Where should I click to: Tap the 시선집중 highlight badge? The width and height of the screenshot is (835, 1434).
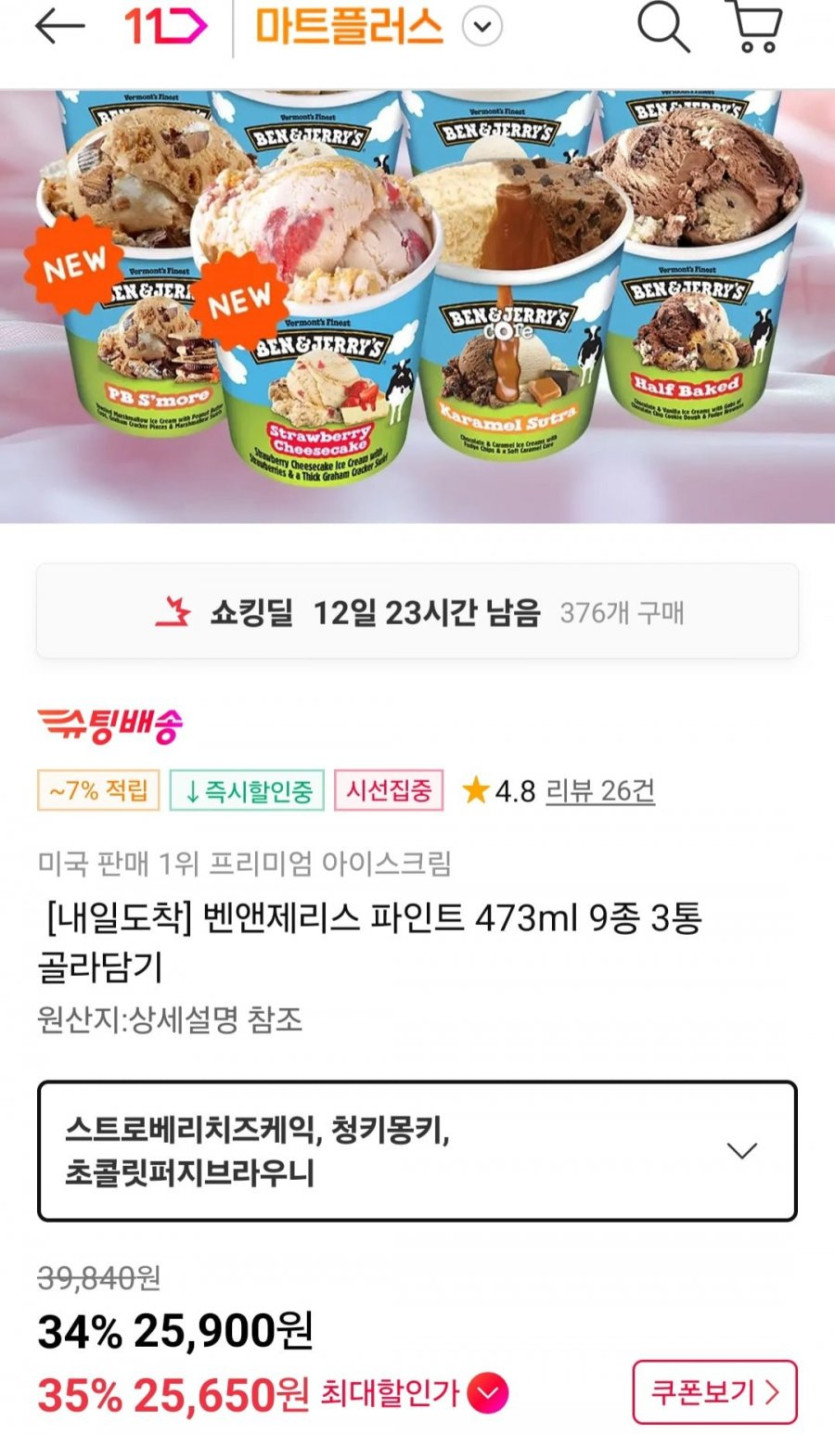coord(388,790)
